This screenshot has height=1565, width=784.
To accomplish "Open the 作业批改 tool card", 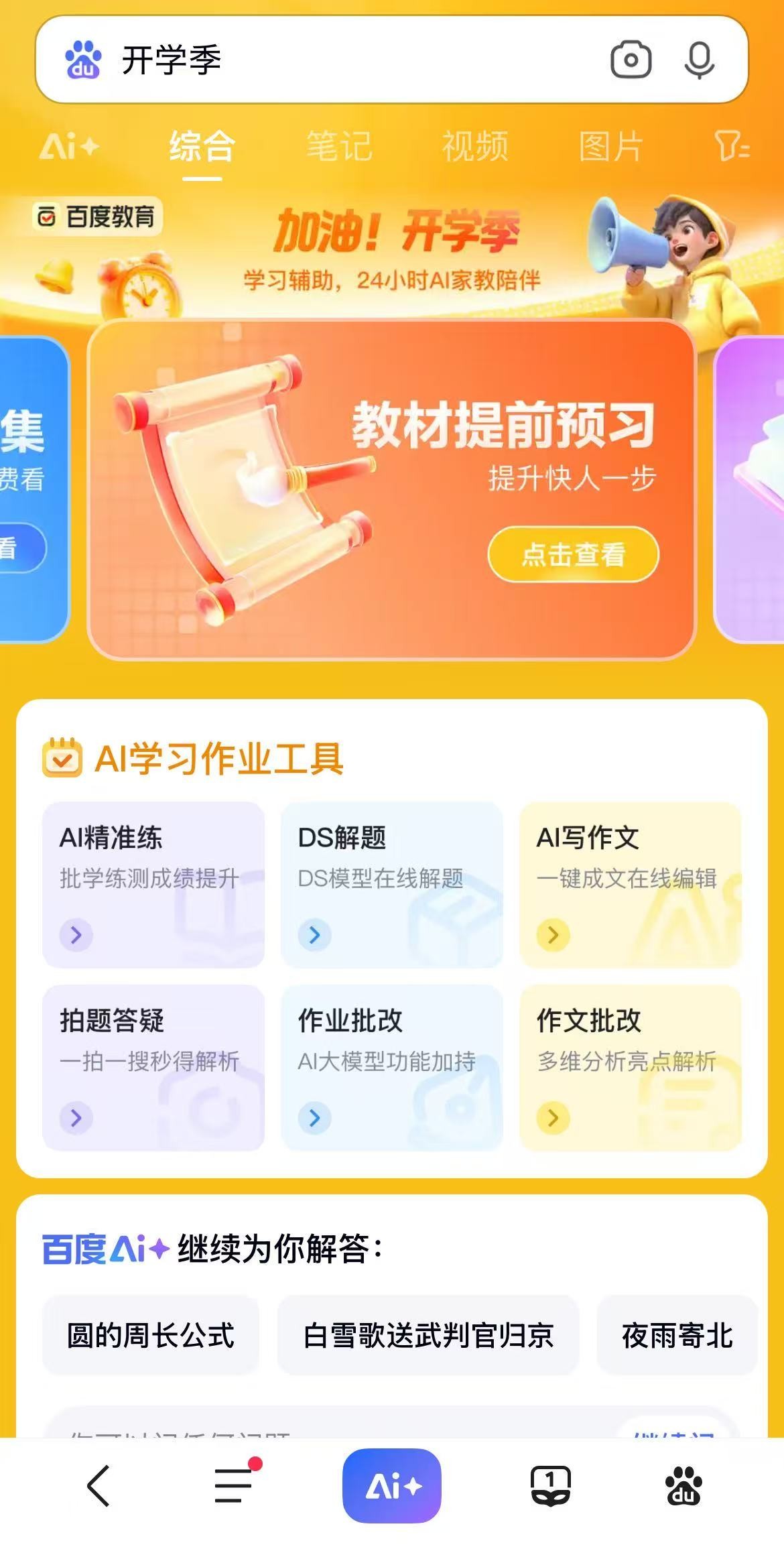I will coord(391,1067).
